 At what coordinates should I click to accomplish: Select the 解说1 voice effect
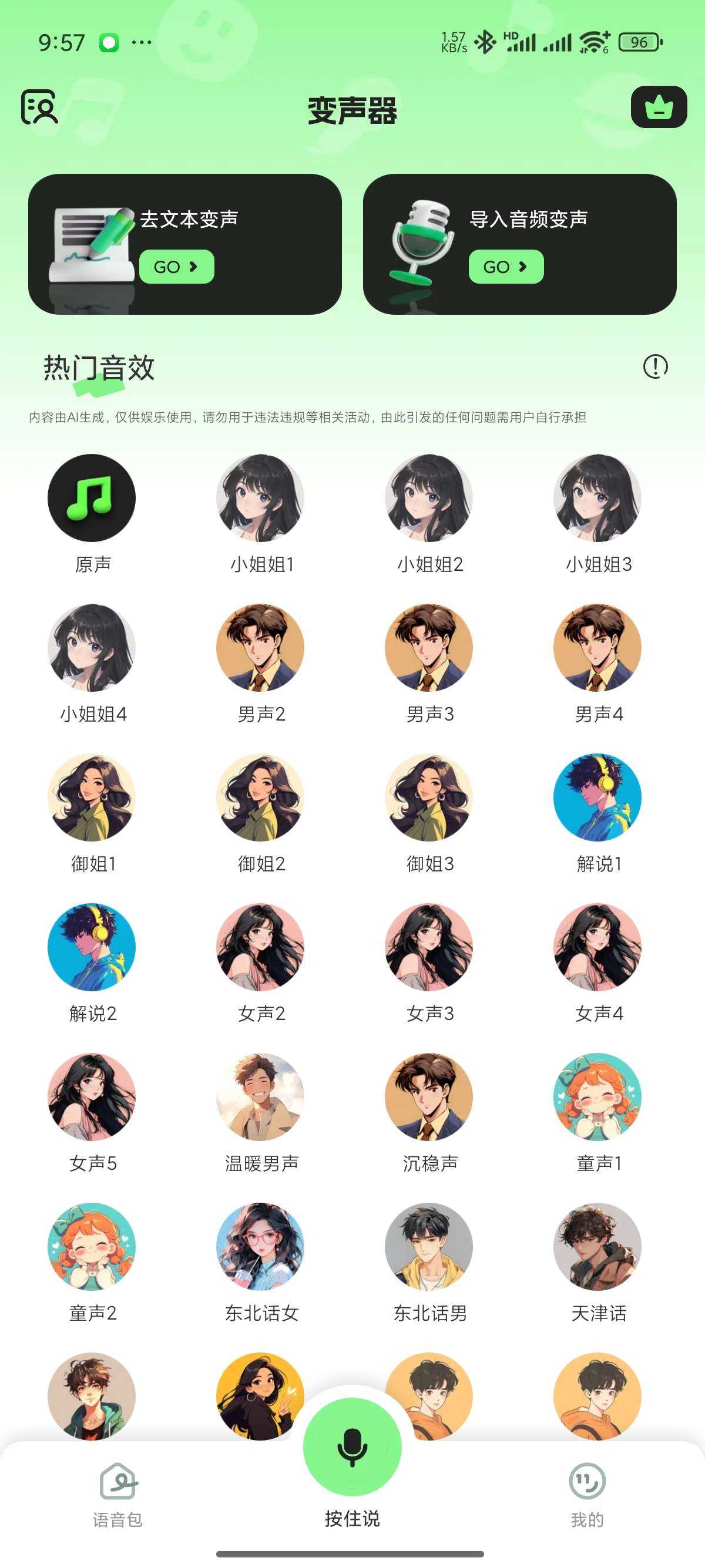[x=597, y=798]
